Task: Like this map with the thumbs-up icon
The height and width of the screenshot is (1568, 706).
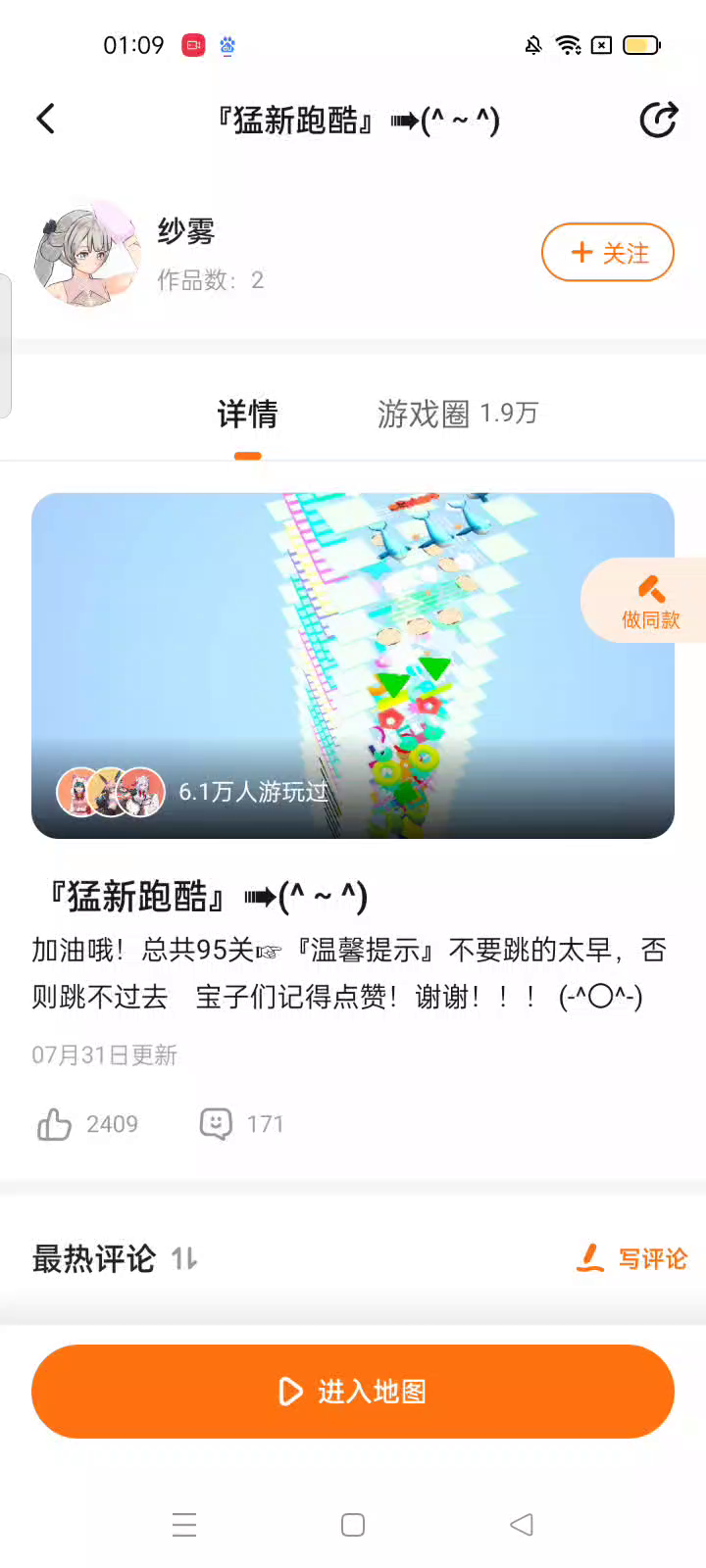Action: click(x=54, y=1124)
